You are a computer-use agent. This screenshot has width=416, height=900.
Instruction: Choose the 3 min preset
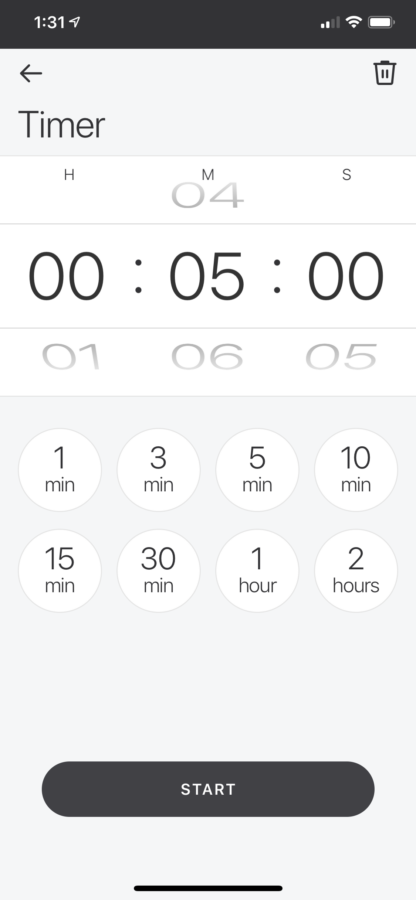click(x=158, y=470)
